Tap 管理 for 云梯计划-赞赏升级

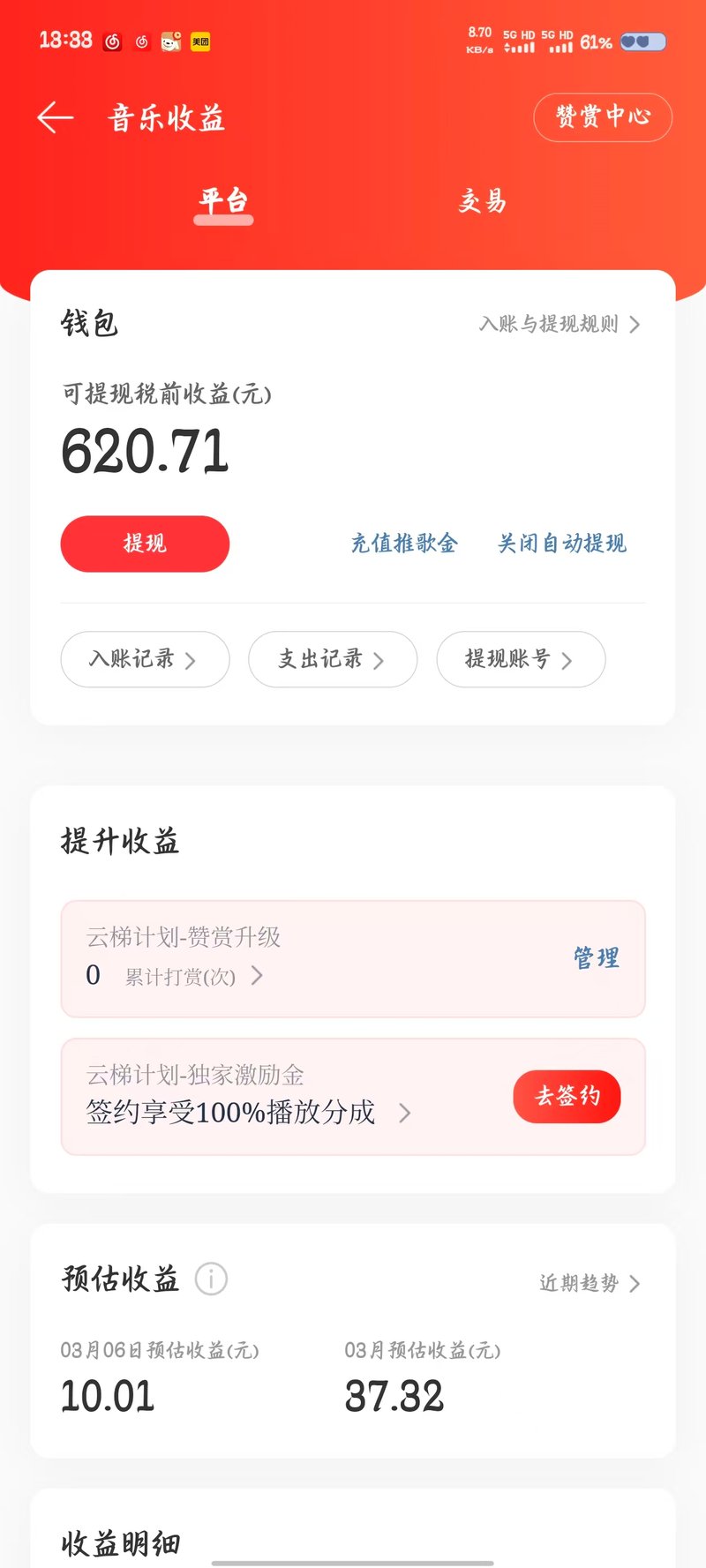(x=597, y=958)
